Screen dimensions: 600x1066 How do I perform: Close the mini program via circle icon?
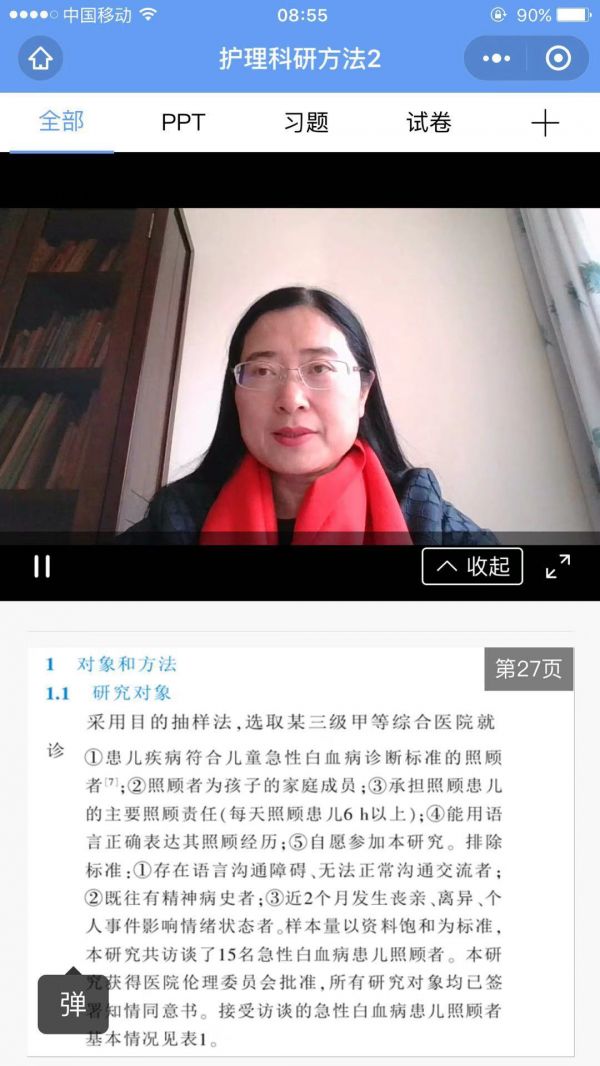point(558,58)
